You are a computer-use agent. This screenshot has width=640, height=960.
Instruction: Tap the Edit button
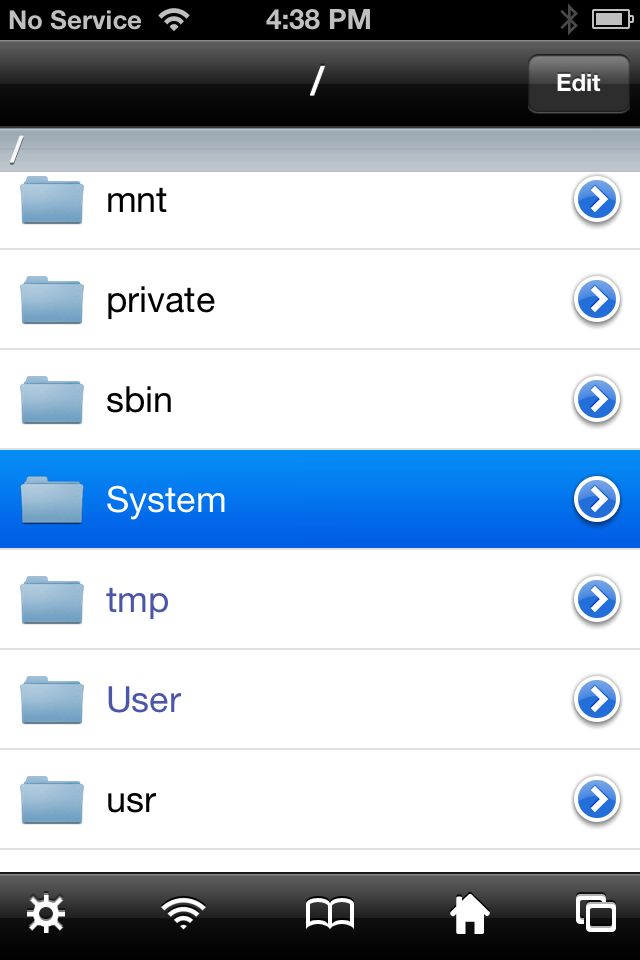[x=578, y=83]
